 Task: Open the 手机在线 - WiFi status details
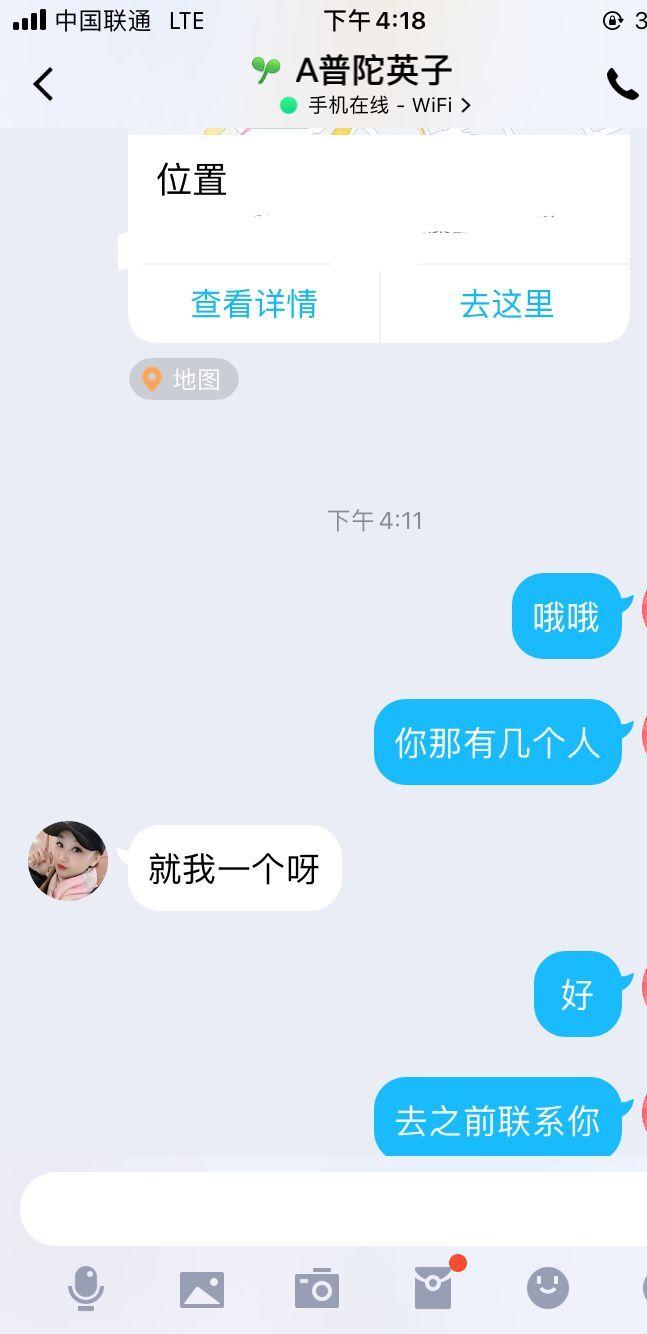coord(375,105)
